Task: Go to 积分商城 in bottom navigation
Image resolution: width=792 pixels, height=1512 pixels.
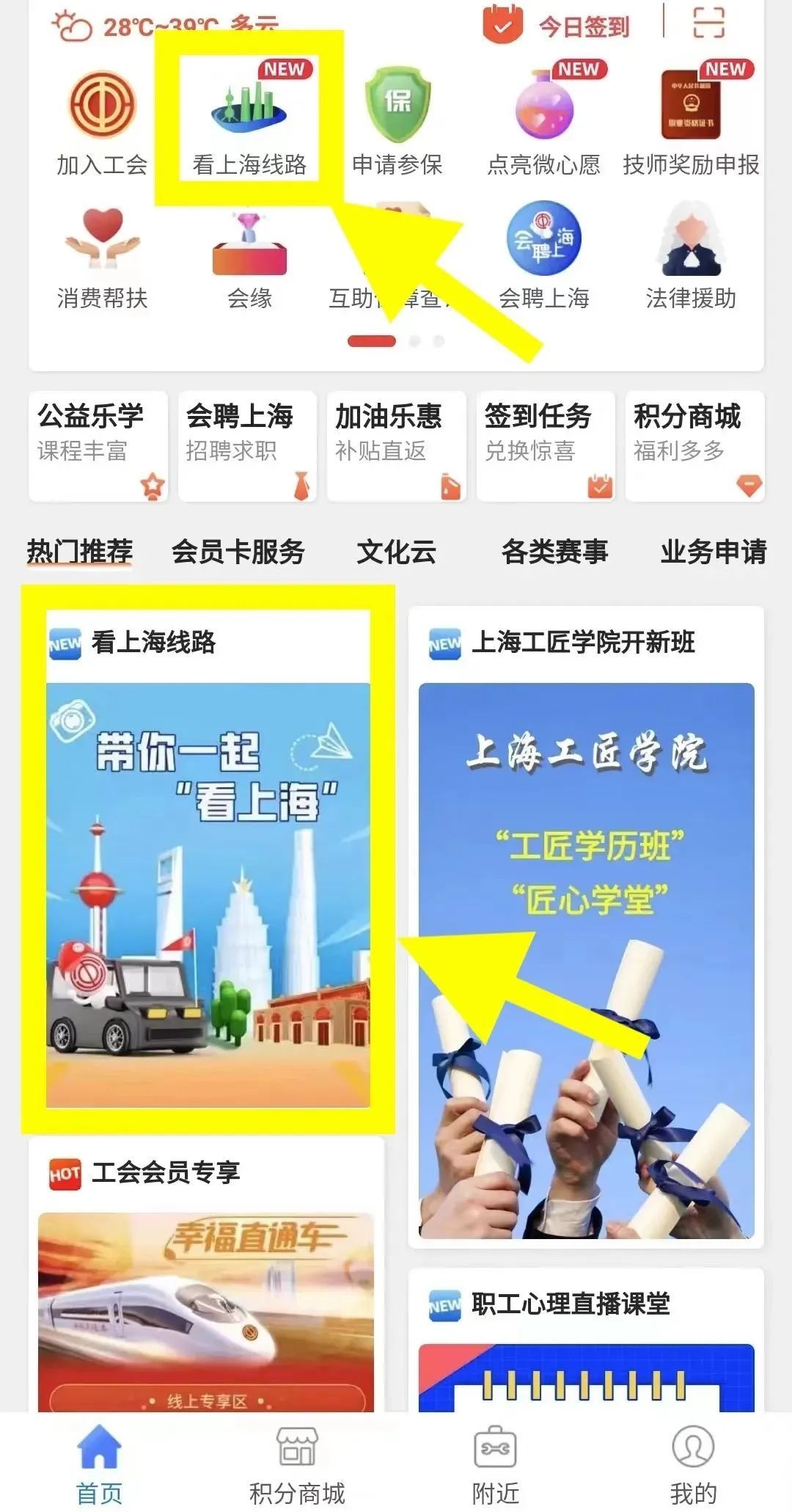Action: (x=297, y=1464)
